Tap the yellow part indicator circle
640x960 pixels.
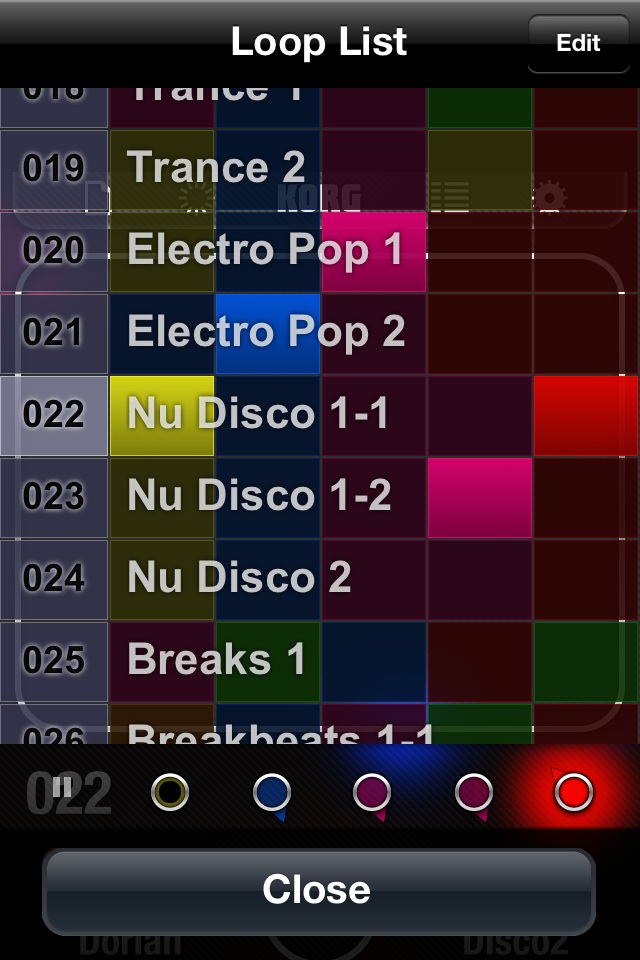coord(170,792)
